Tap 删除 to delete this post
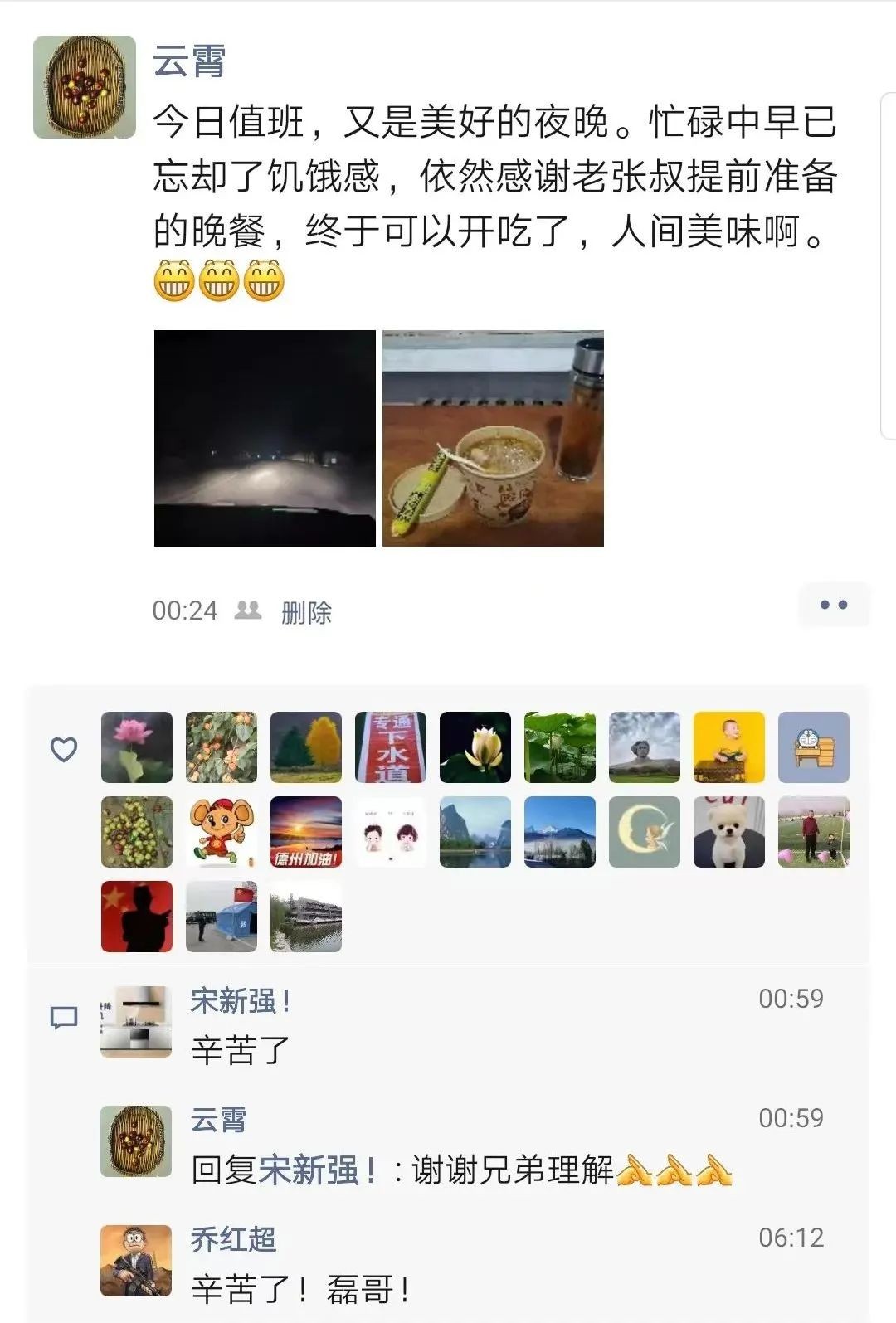Image resolution: width=896 pixels, height=1323 pixels. [306, 613]
